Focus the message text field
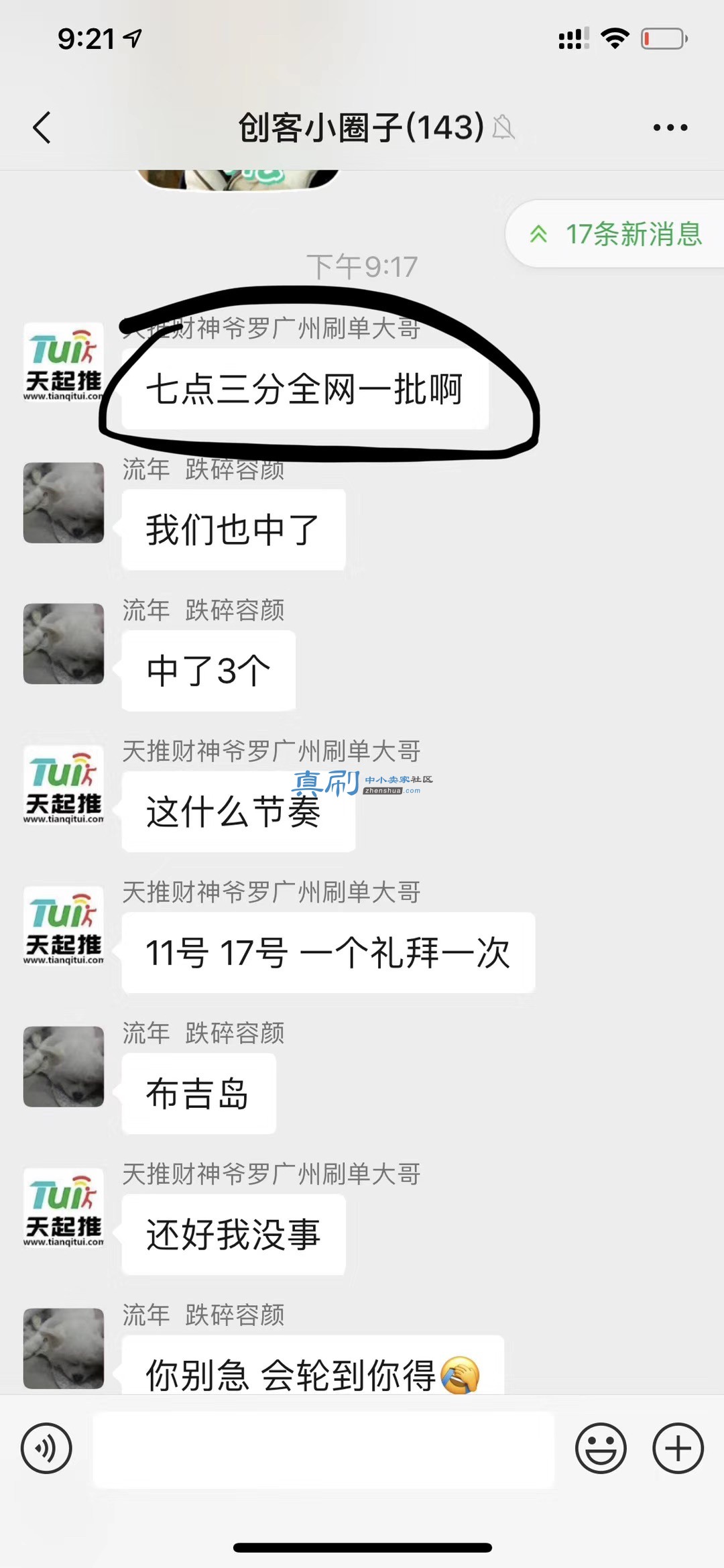Image resolution: width=724 pixels, height=1568 pixels. [x=323, y=1449]
